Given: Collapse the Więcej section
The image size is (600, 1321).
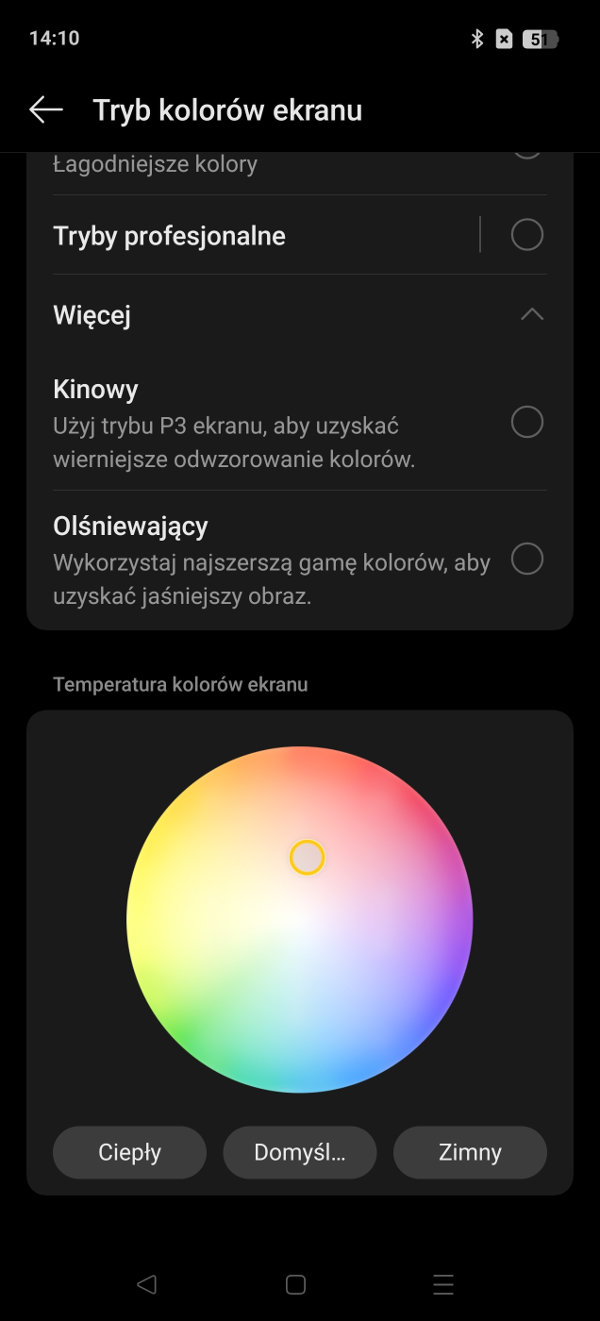Looking at the screenshot, I should pyautogui.click(x=532, y=315).
